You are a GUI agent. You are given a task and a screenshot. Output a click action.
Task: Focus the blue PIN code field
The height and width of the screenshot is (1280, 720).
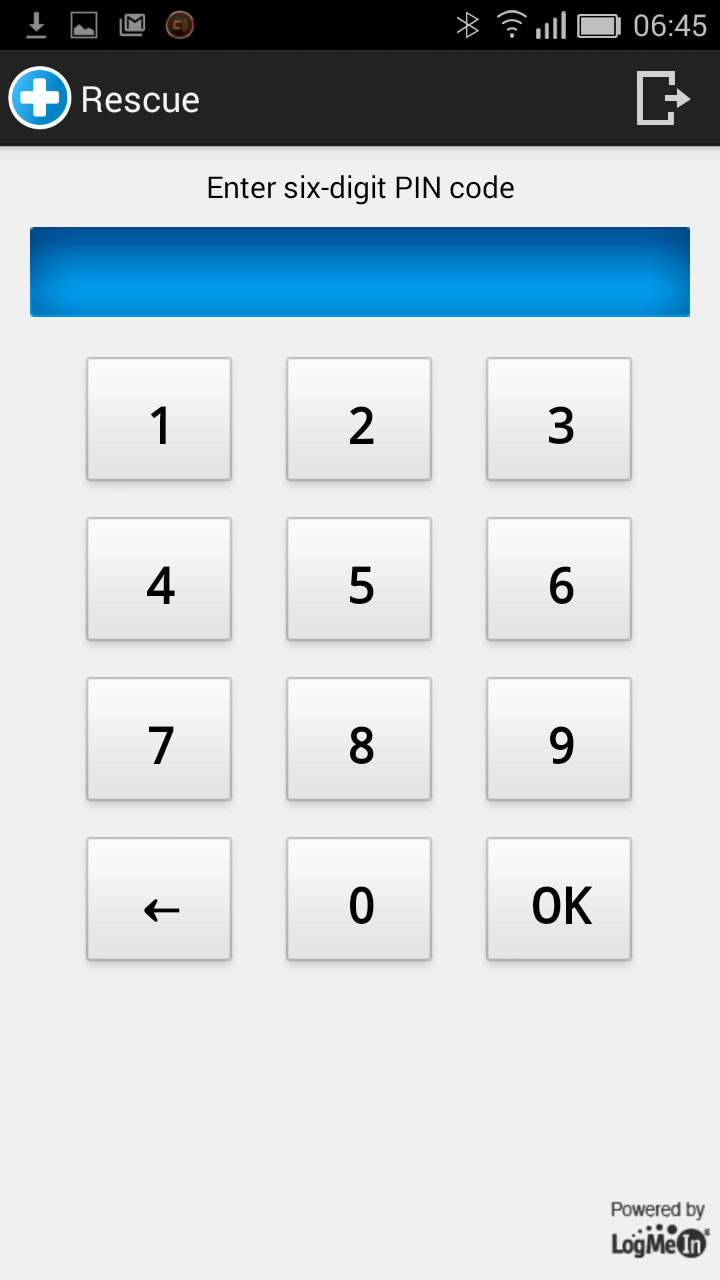(x=360, y=272)
